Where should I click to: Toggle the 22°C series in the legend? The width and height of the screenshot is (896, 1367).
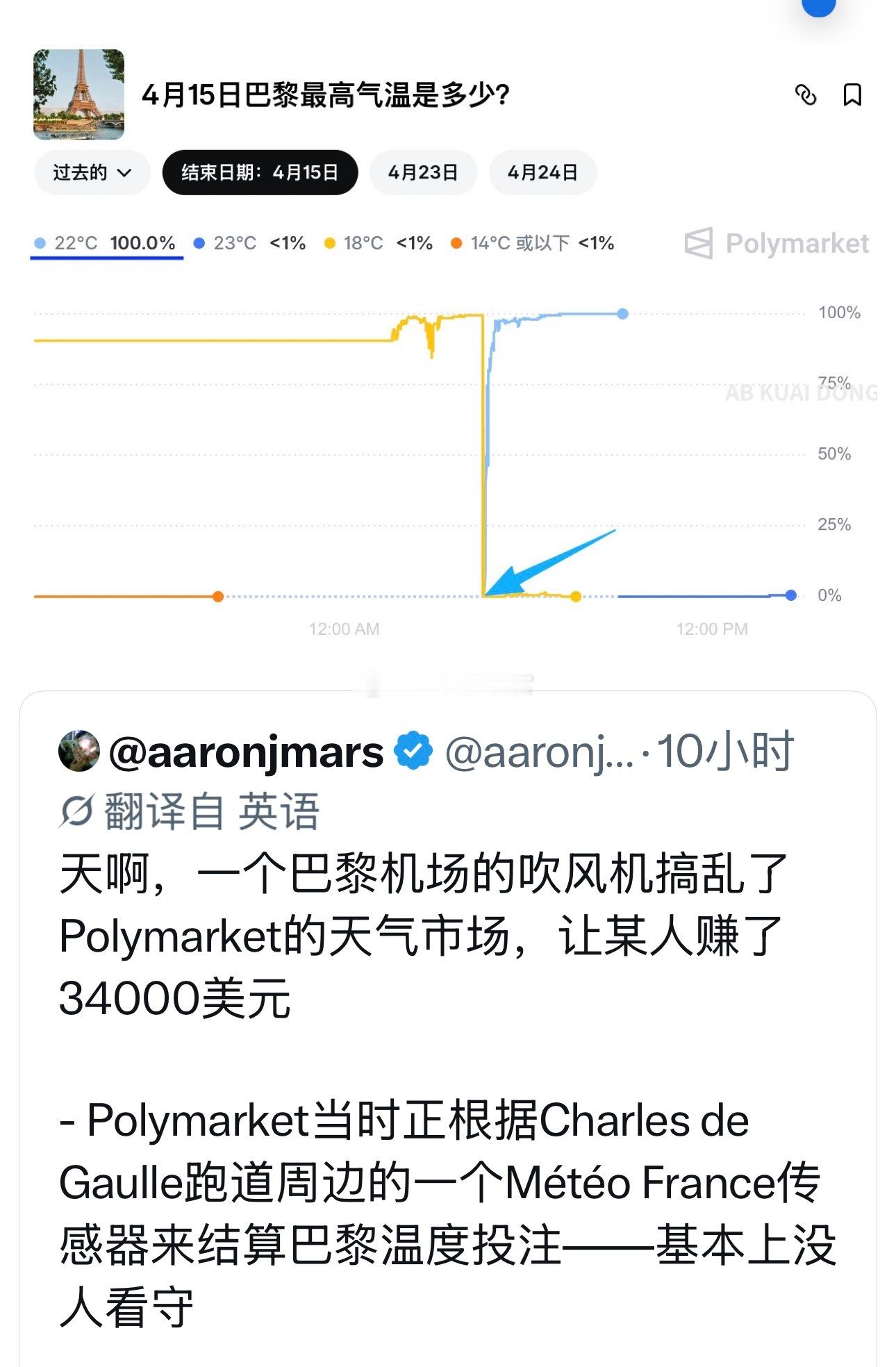tap(108, 244)
